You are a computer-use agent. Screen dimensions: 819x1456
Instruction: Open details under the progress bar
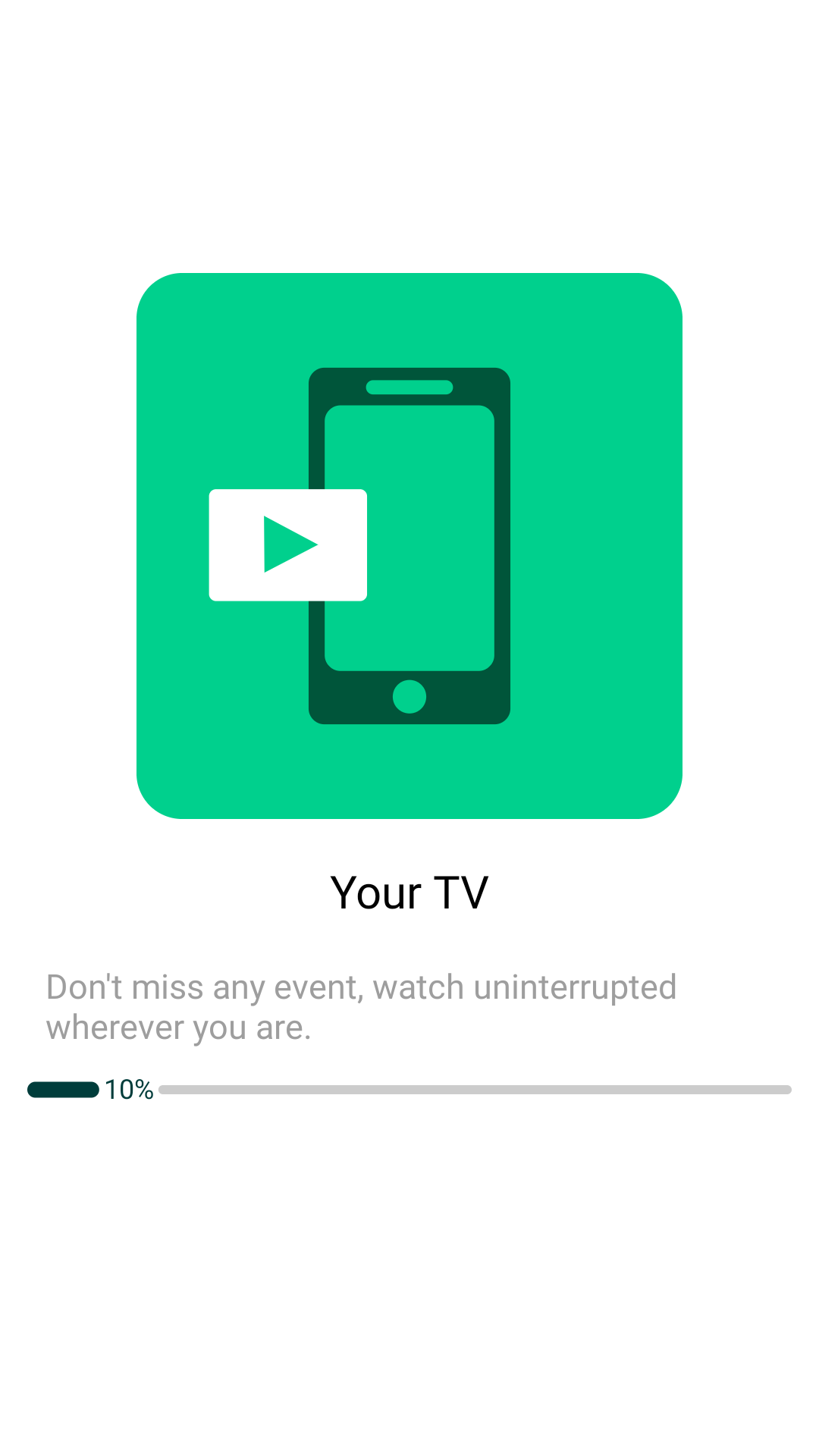[x=409, y=1089]
